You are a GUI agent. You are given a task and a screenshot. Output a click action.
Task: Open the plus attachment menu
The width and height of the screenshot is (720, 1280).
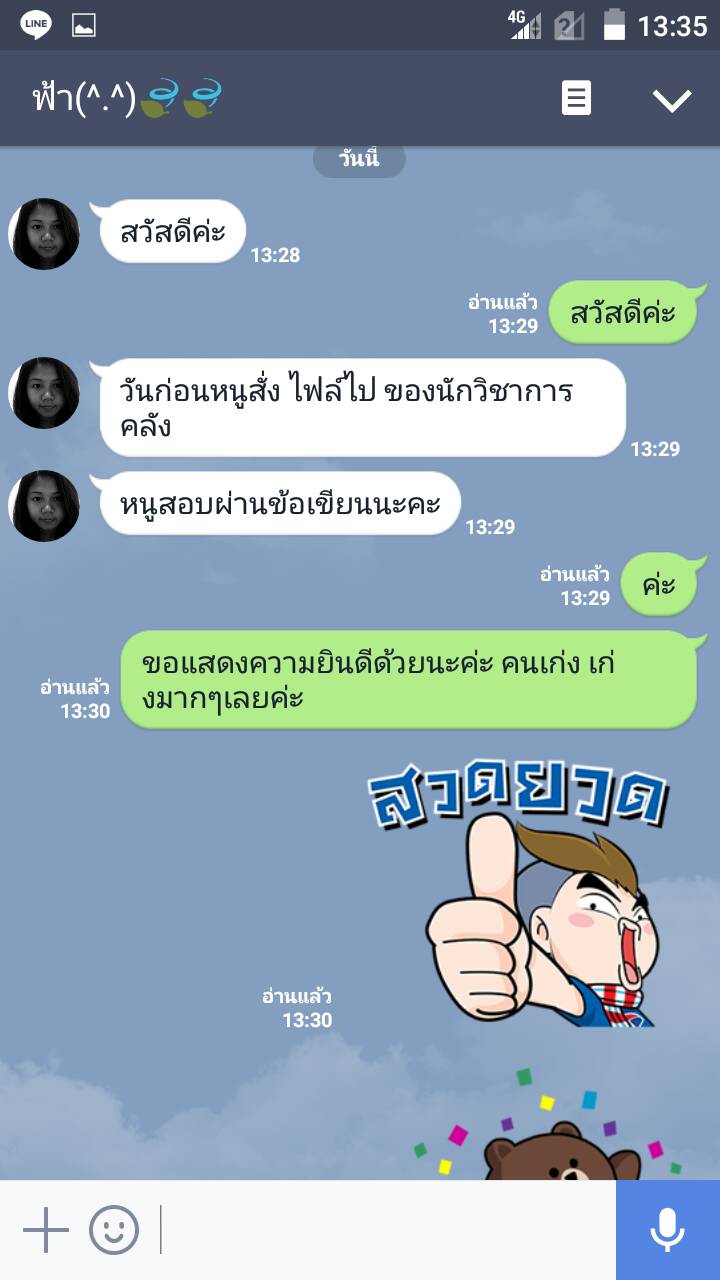point(46,1229)
